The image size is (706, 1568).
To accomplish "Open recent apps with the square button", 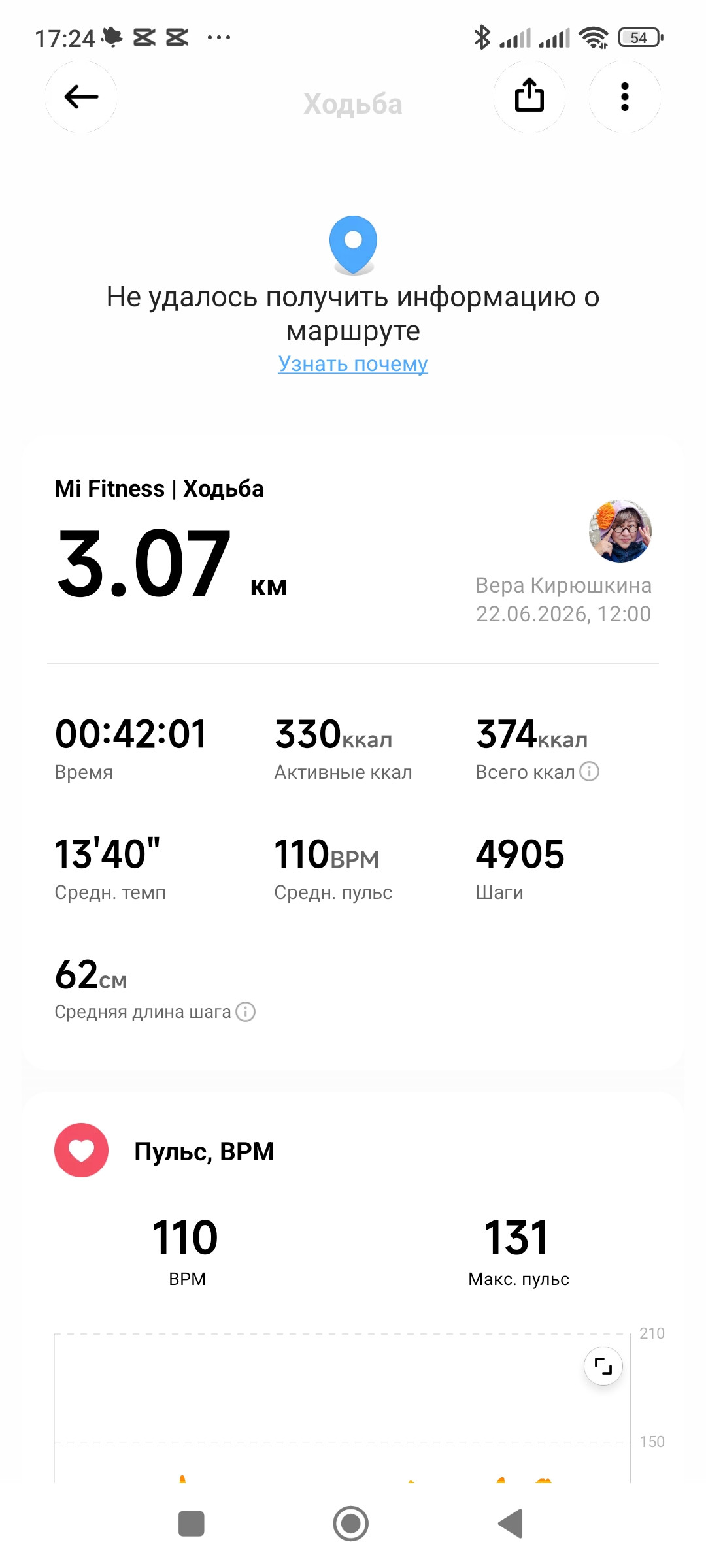I will point(192,1524).
